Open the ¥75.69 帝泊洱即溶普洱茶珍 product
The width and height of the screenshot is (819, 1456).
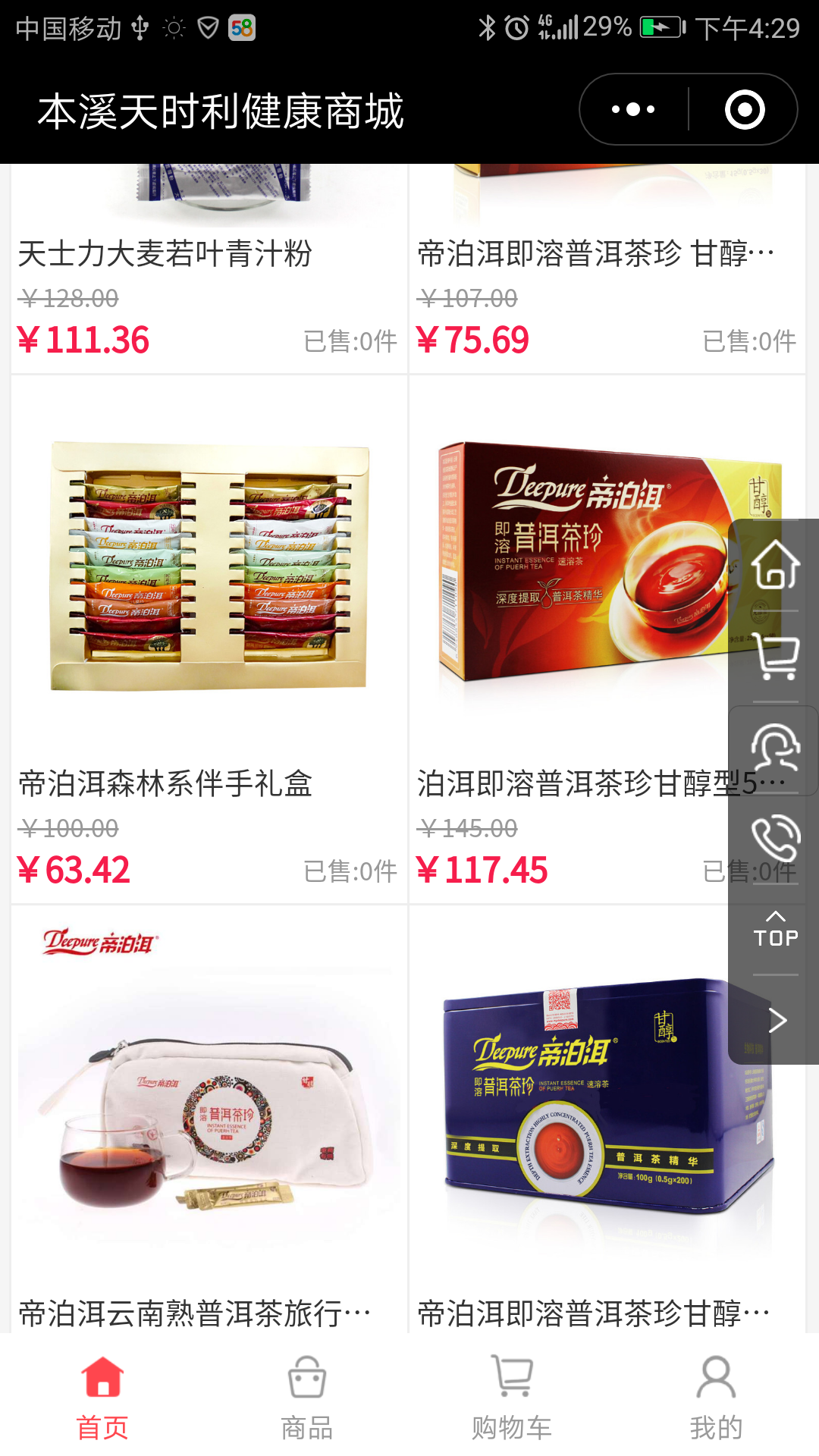[x=607, y=268]
